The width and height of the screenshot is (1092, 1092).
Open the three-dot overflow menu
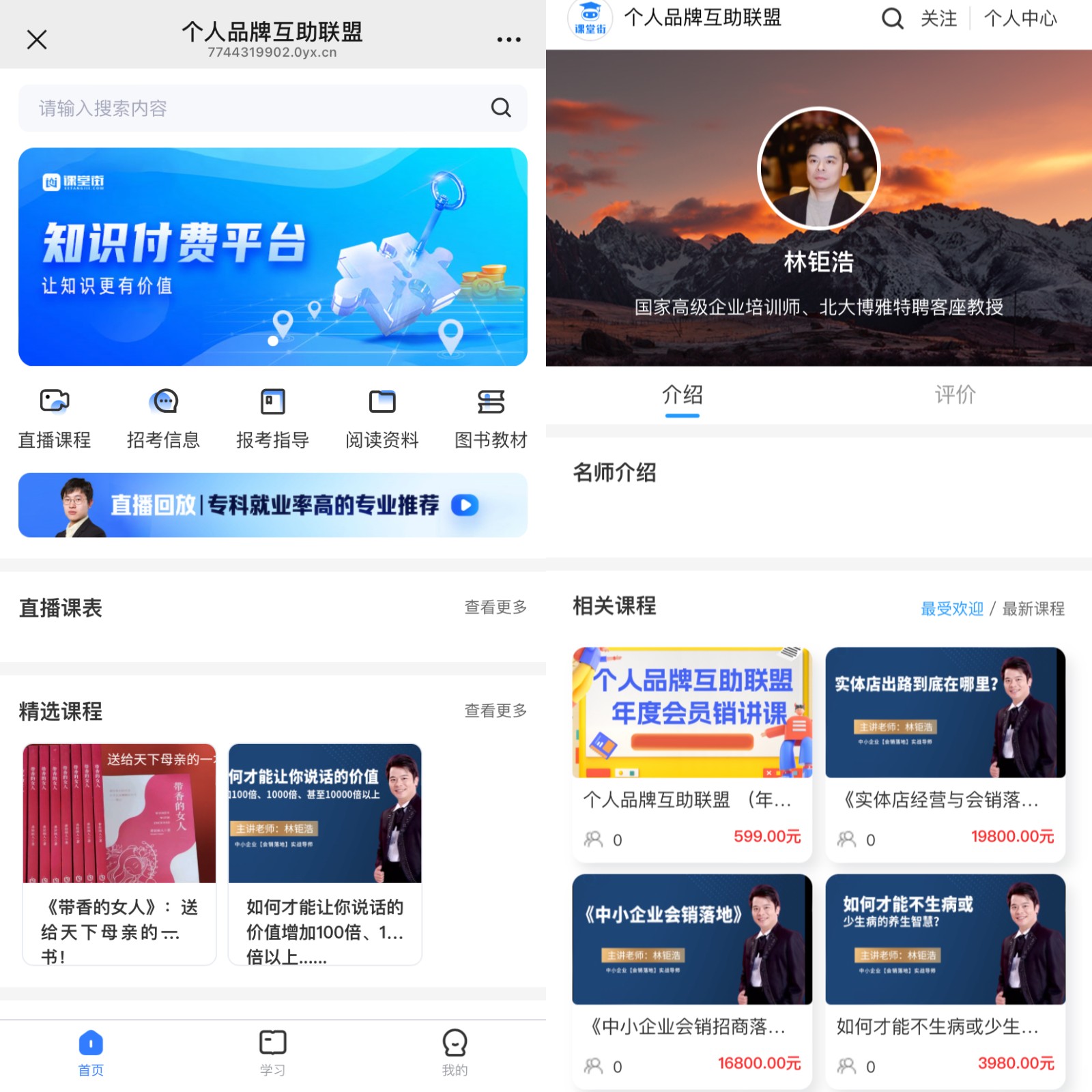(508, 40)
